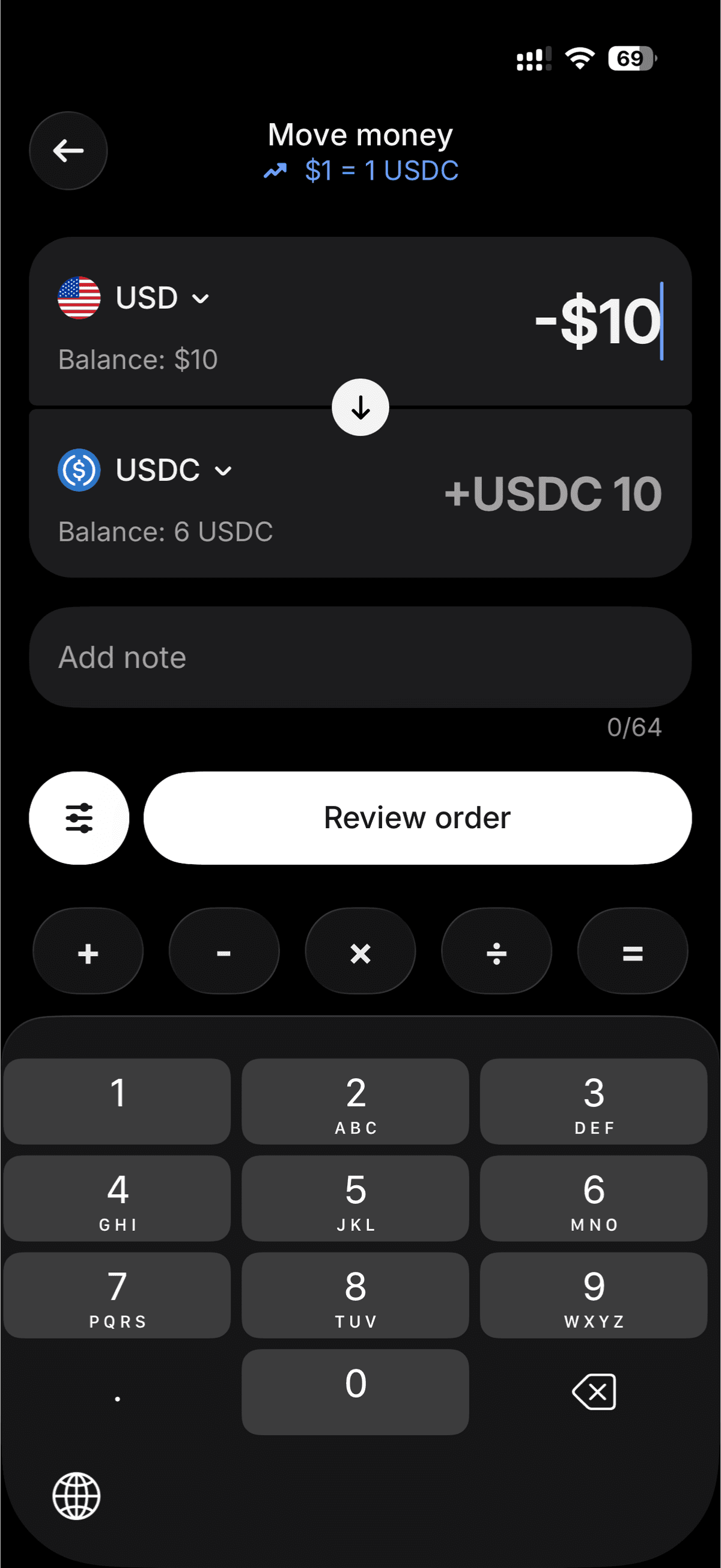Select the plus operator

click(87, 953)
